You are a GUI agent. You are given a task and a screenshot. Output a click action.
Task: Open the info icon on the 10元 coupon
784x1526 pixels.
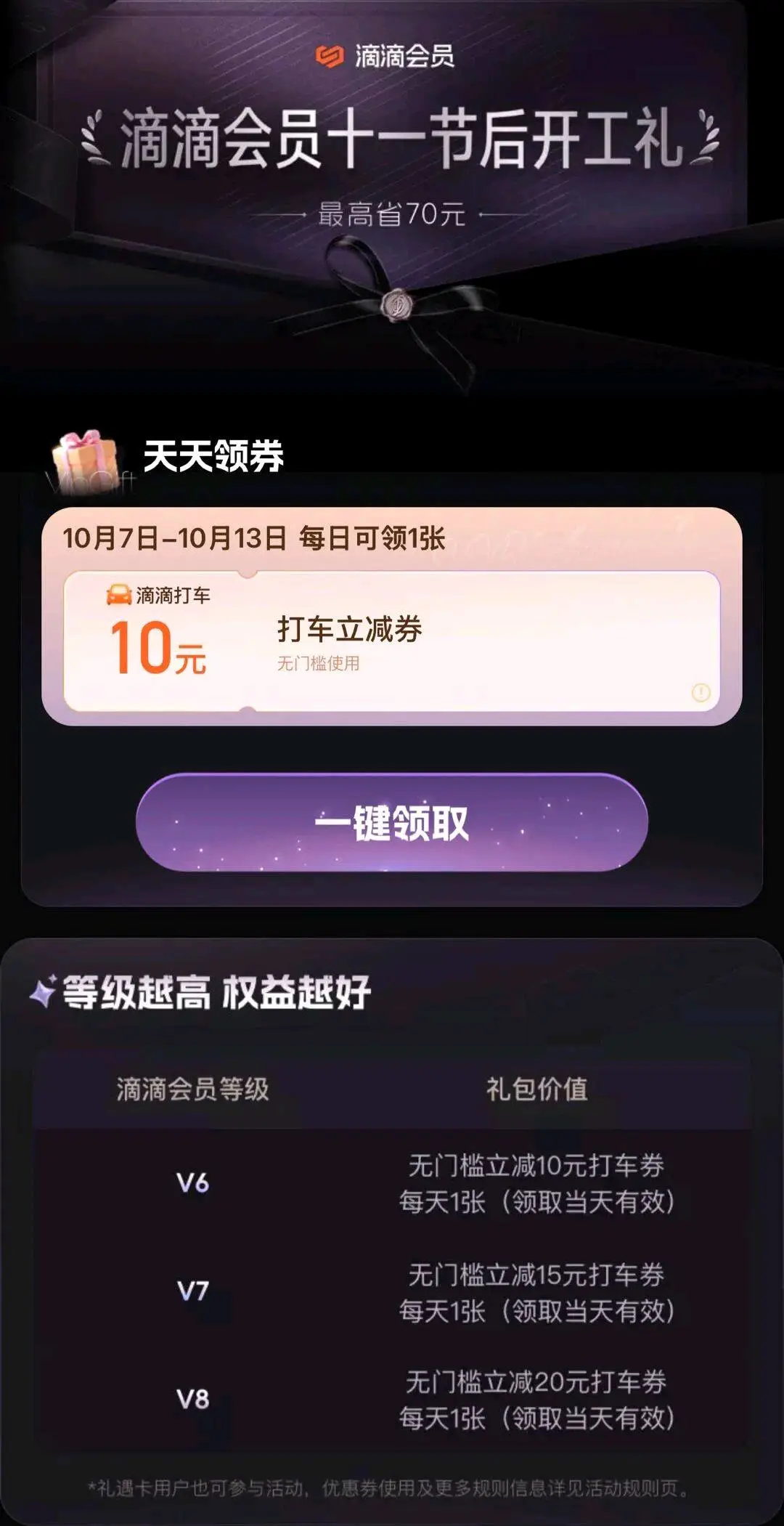tap(701, 692)
